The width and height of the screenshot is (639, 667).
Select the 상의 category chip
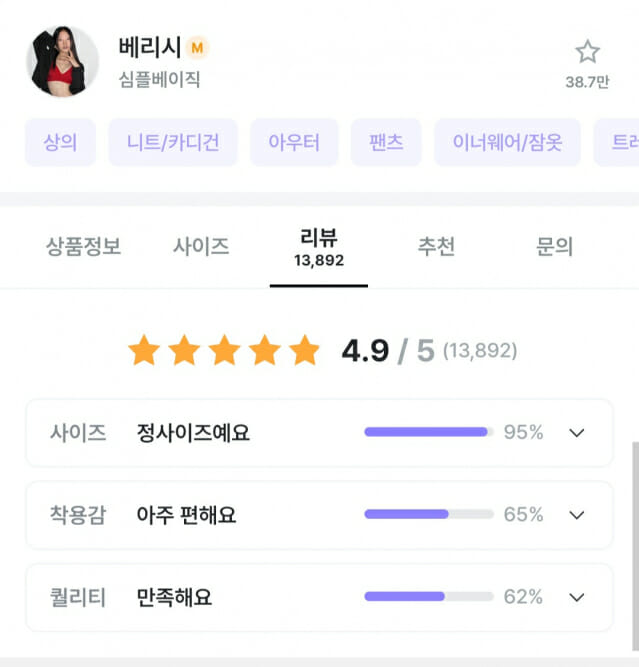click(60, 142)
